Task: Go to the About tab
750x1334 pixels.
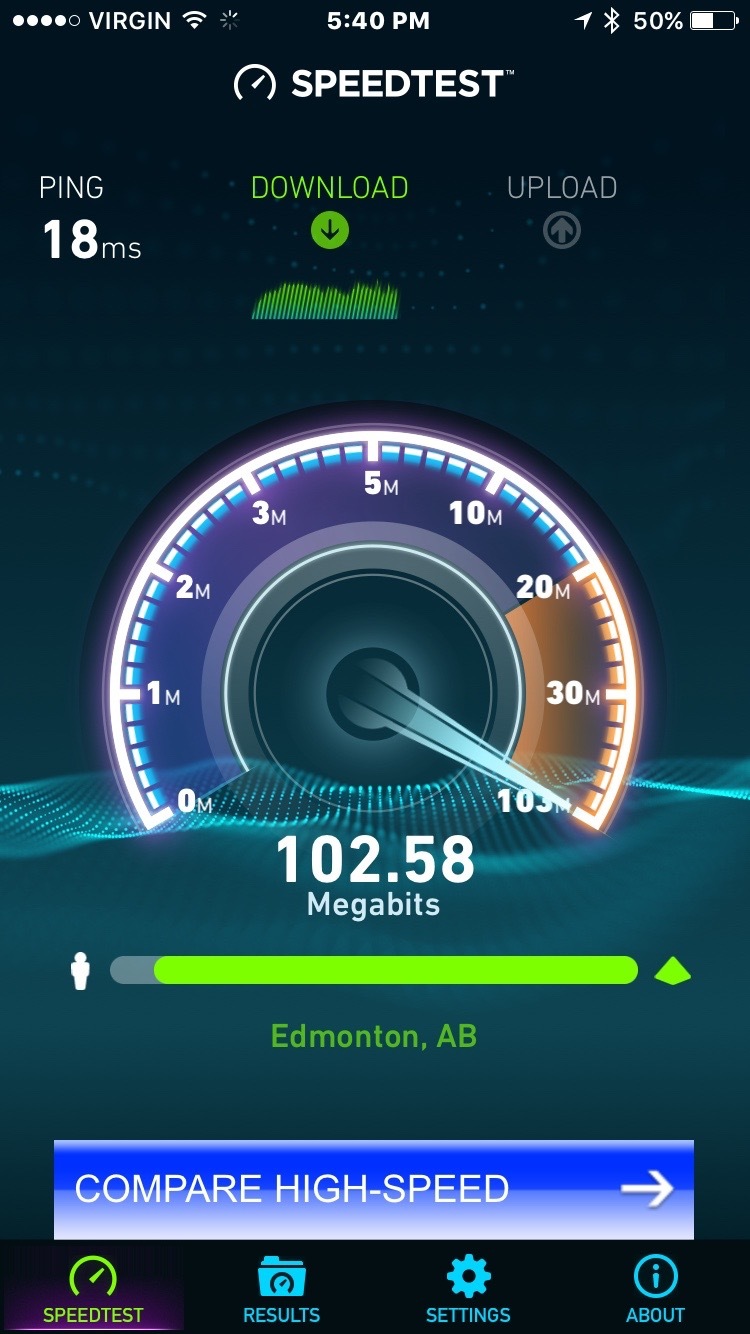Action: (656, 1289)
